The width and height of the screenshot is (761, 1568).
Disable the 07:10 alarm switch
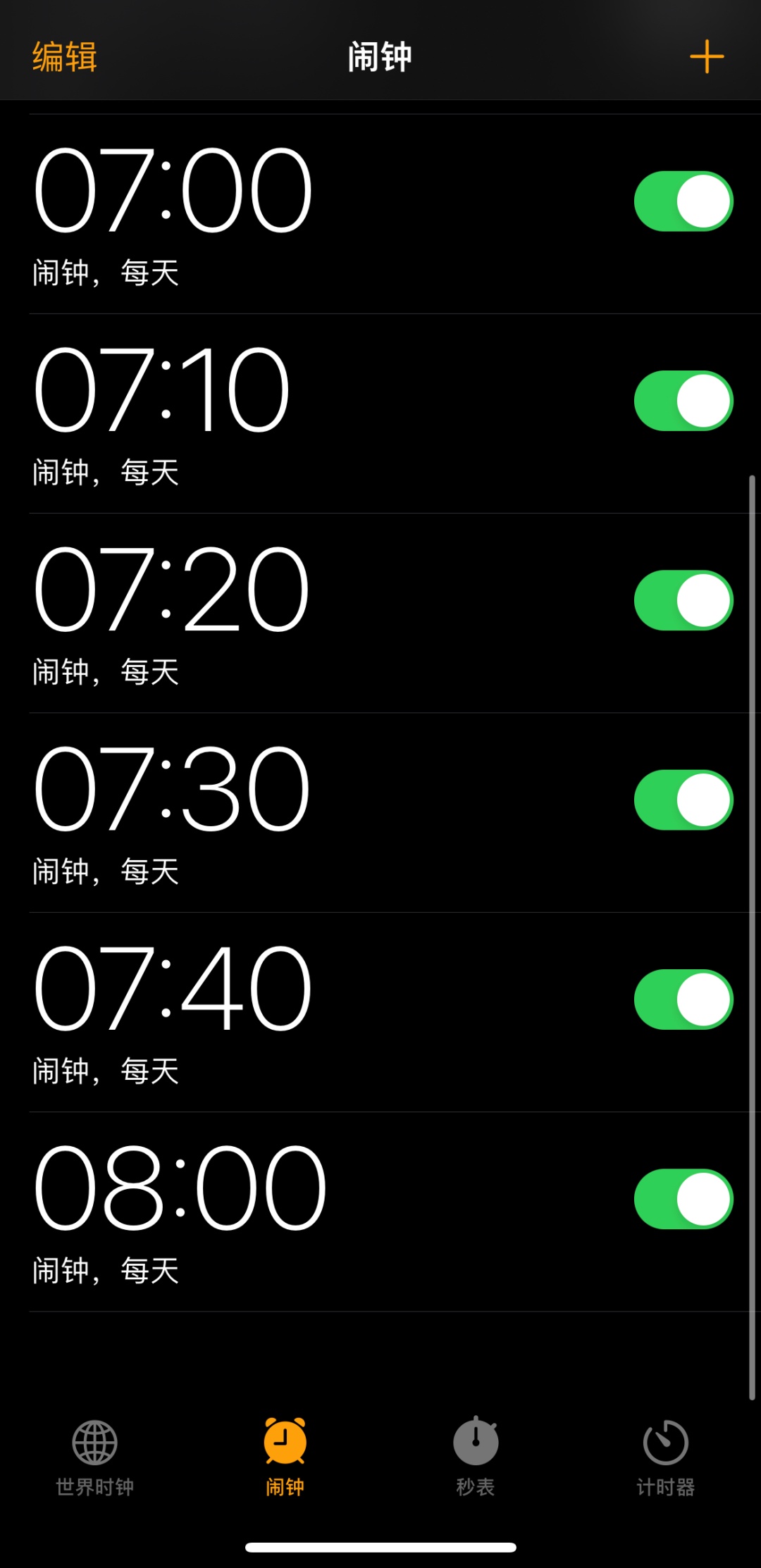coord(683,401)
